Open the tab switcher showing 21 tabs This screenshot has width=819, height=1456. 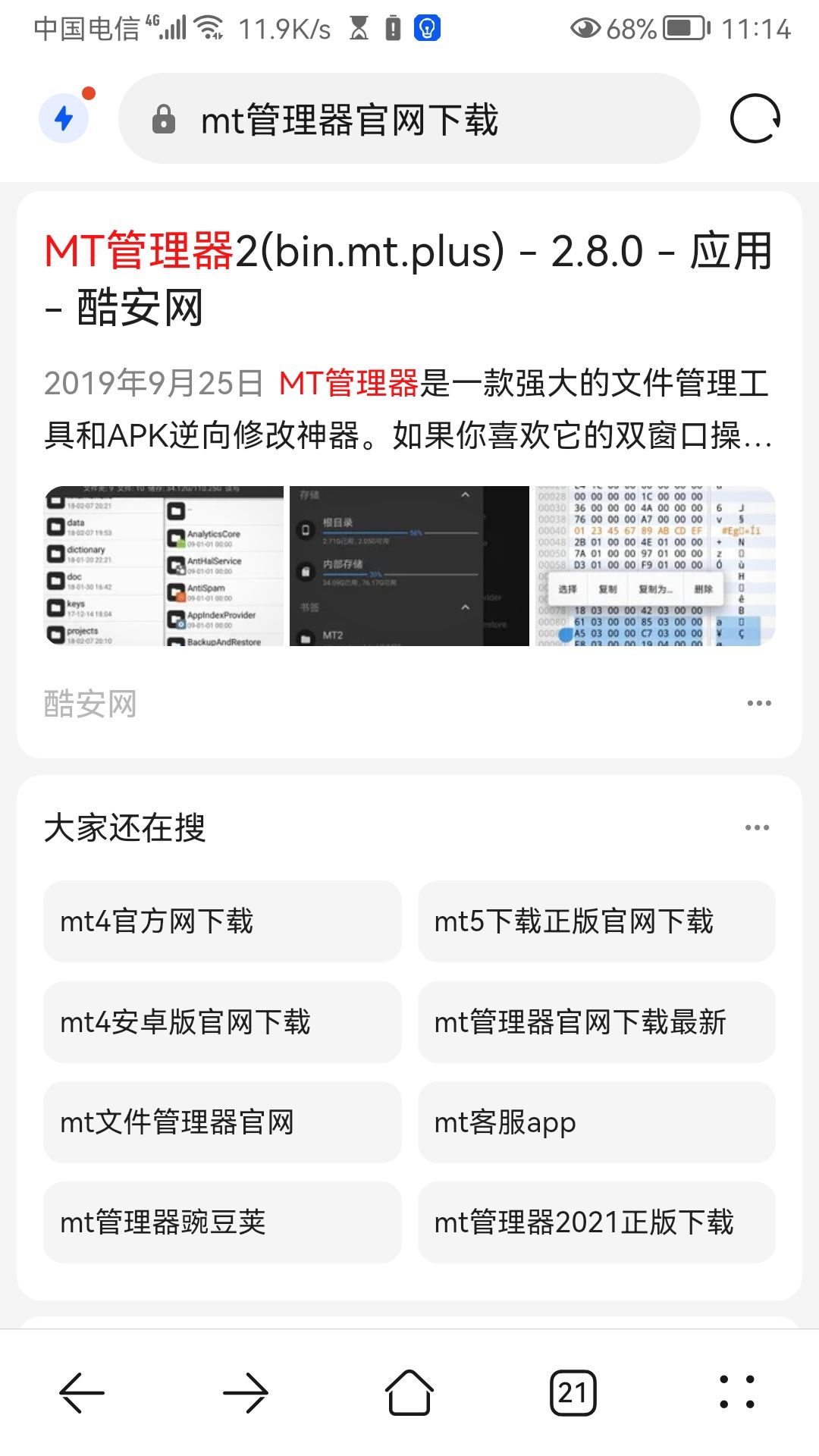(x=573, y=1392)
